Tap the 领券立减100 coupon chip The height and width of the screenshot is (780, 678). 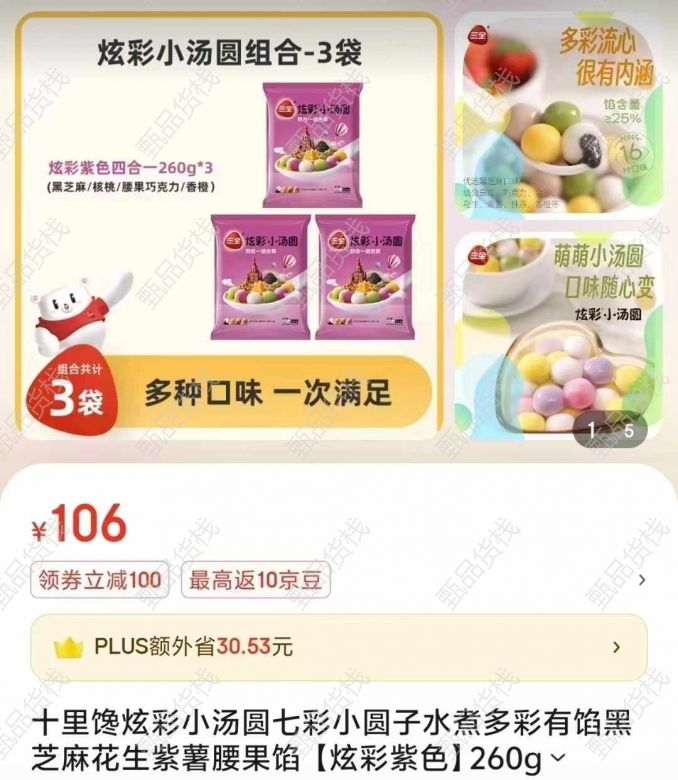(x=100, y=579)
